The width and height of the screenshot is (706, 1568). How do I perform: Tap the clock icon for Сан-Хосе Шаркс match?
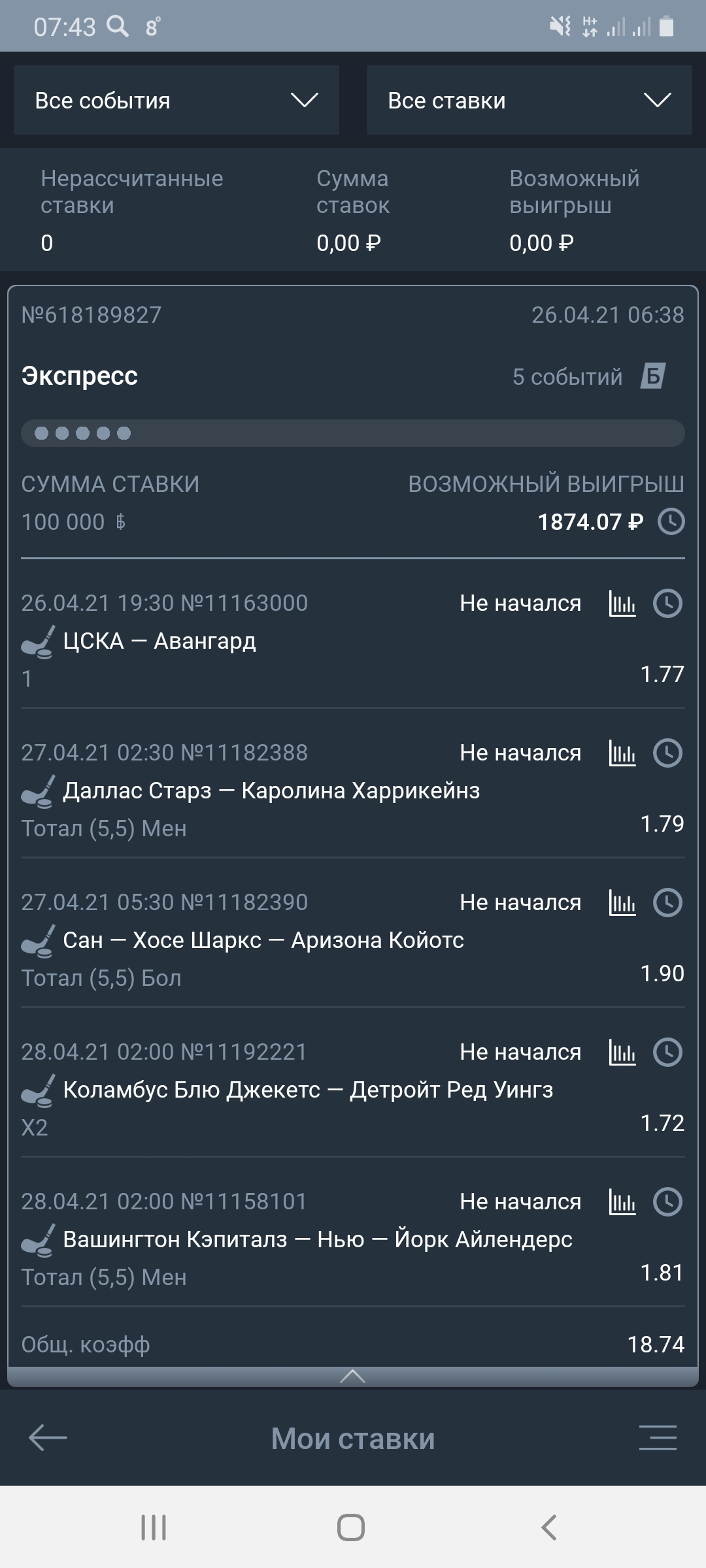point(667,902)
